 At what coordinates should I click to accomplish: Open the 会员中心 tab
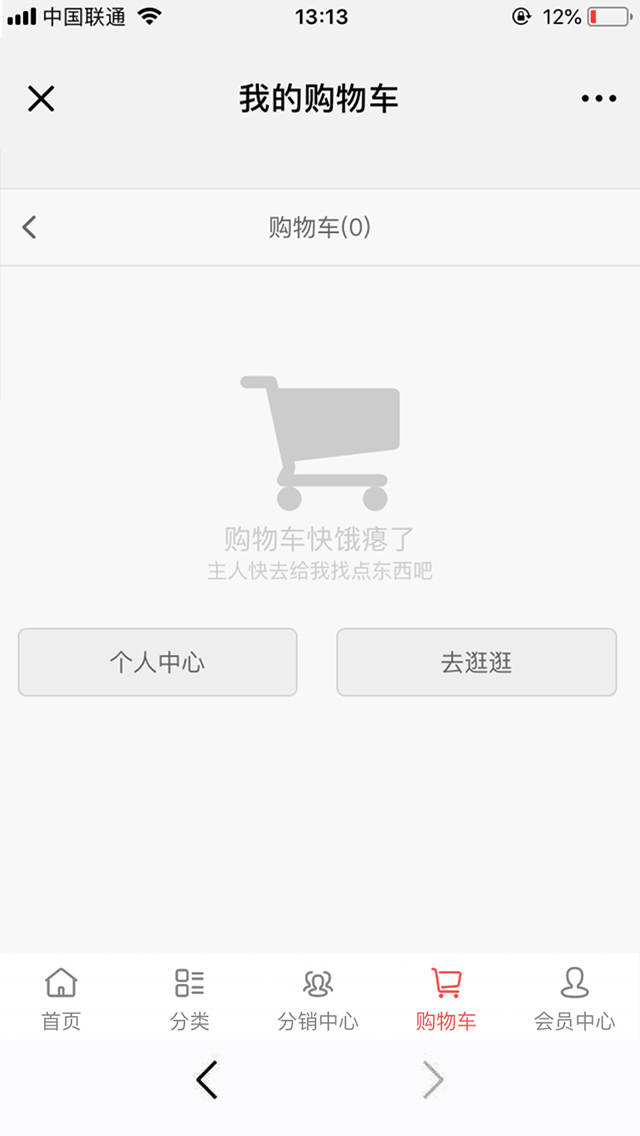pos(575,999)
